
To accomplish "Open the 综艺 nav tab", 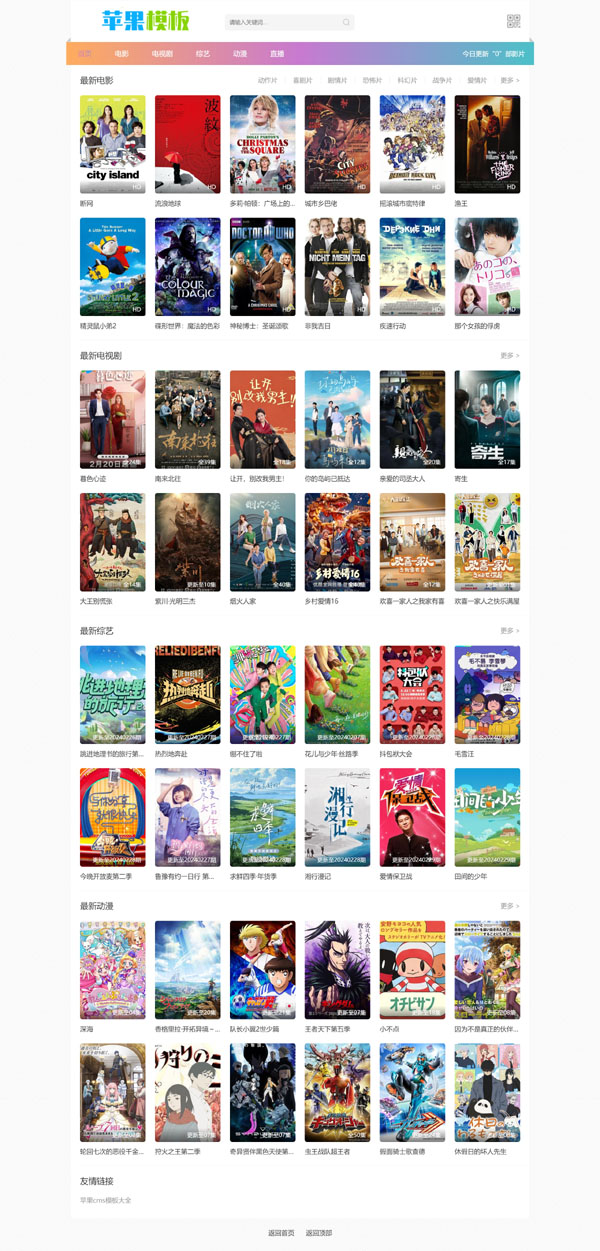I will (x=203, y=54).
